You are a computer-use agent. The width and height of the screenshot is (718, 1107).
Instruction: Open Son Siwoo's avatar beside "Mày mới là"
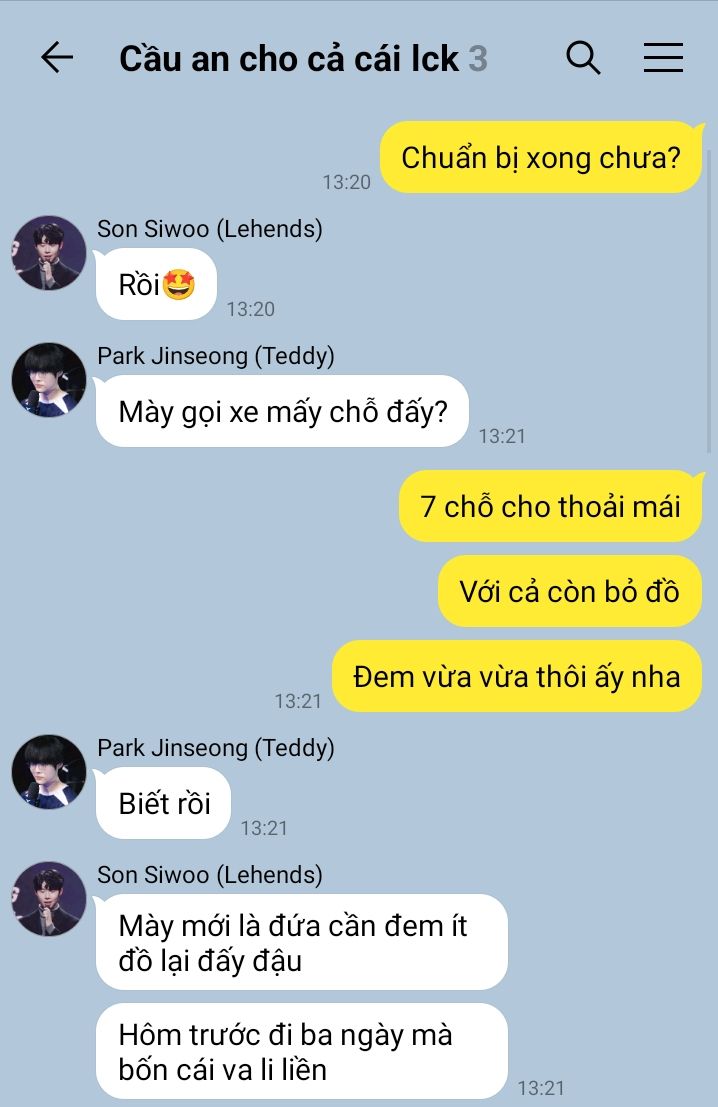point(48,899)
